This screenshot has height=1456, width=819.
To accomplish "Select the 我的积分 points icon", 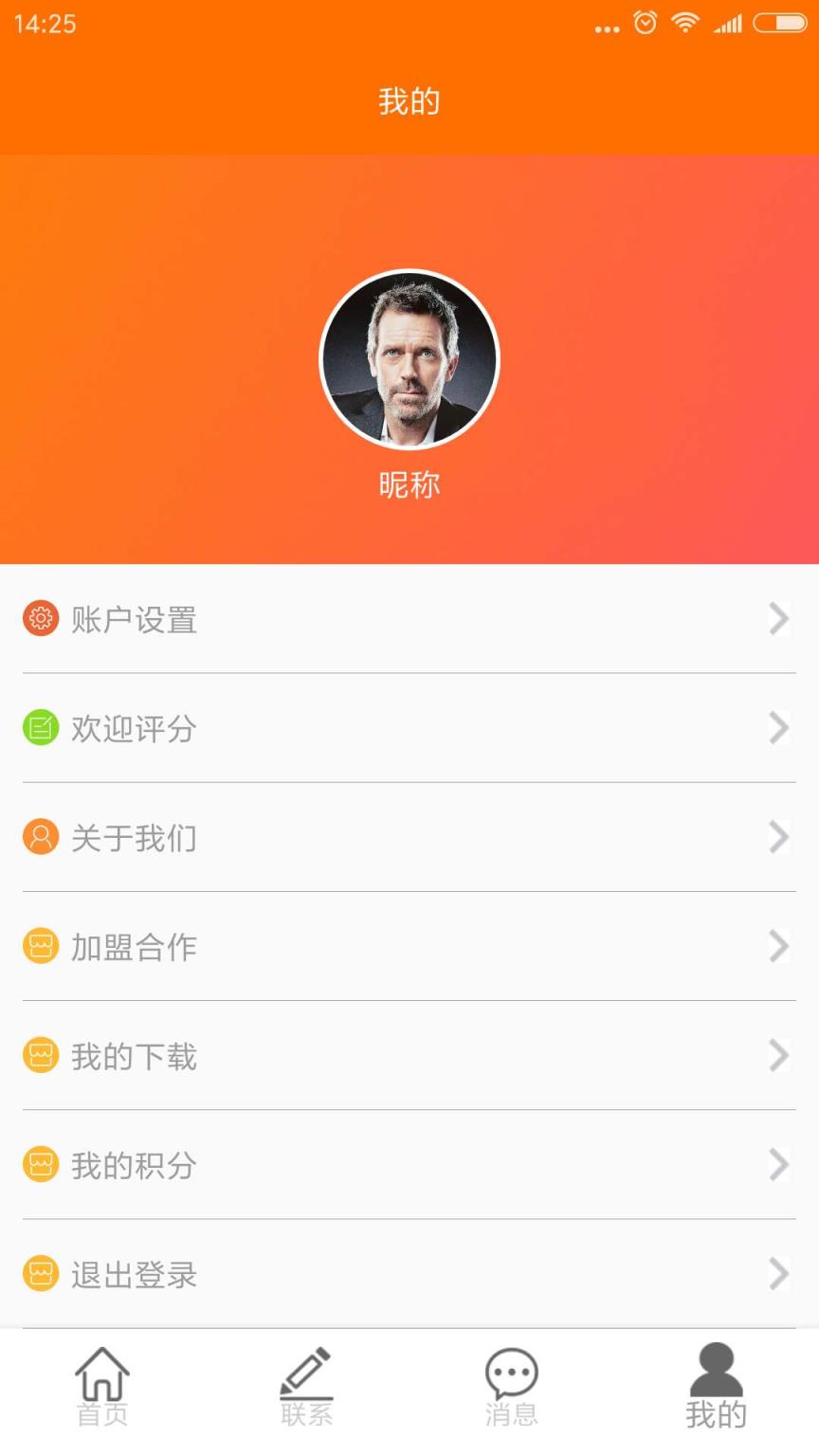I will (x=40, y=1165).
